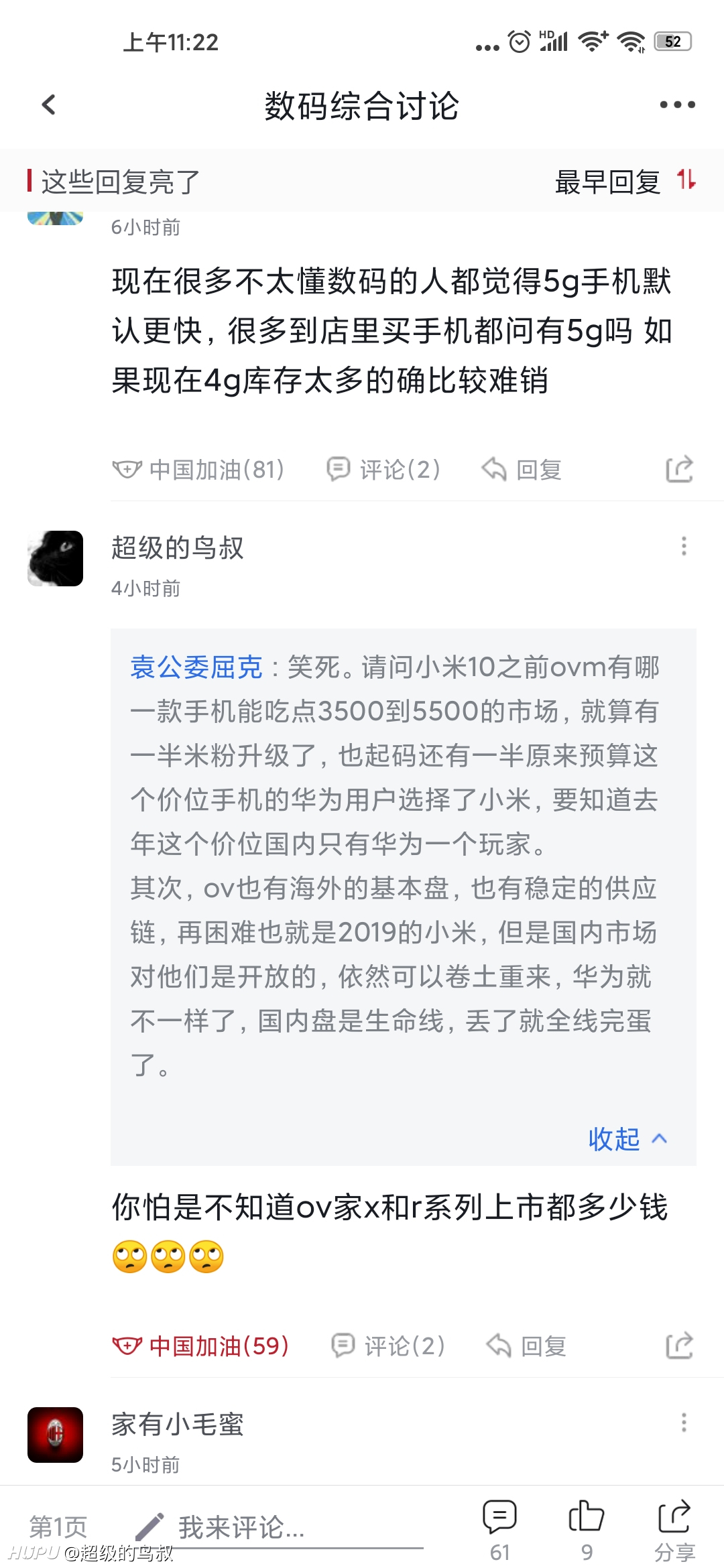Screen dimensions: 724x1568
Task: Share the 5g手机 reply
Action: coord(679,469)
